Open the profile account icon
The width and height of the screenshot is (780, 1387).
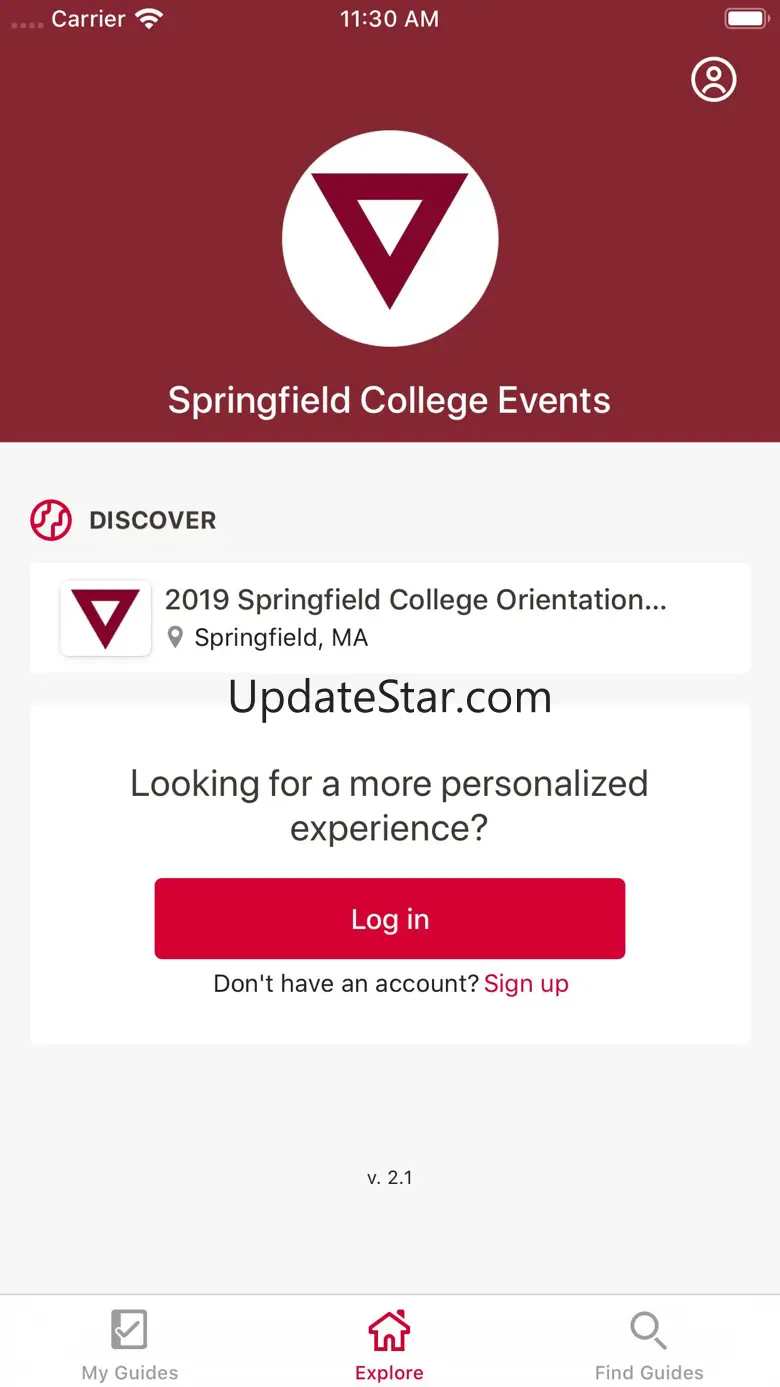click(714, 80)
